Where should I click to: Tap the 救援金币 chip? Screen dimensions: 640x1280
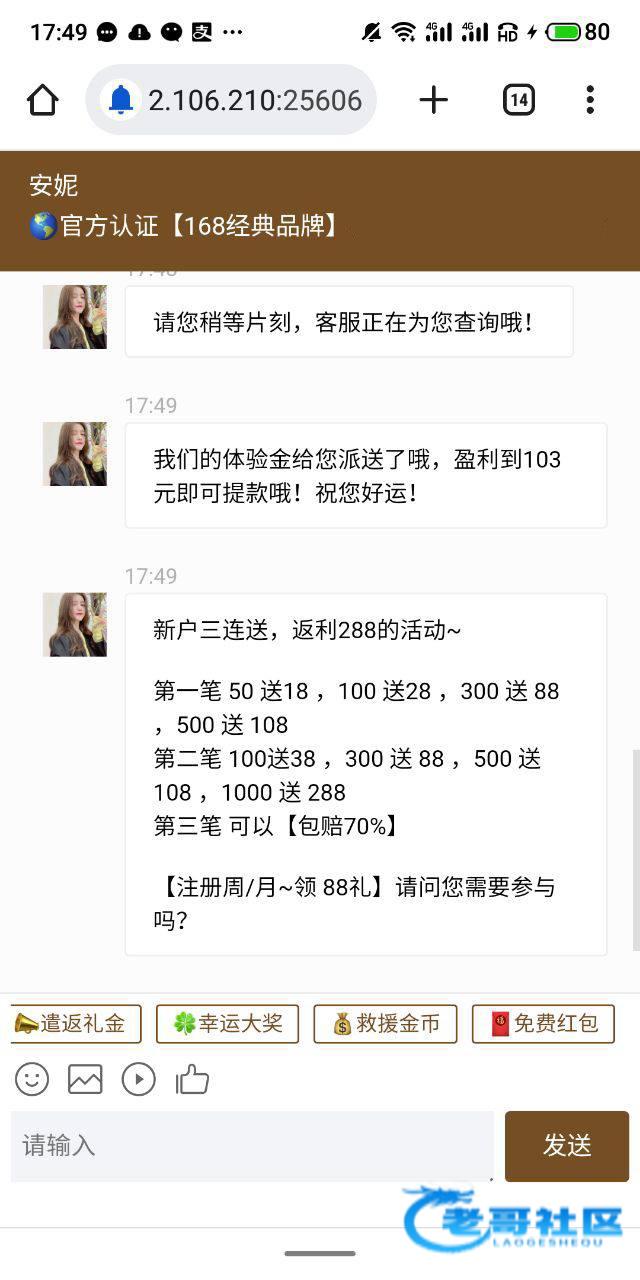click(x=385, y=1024)
